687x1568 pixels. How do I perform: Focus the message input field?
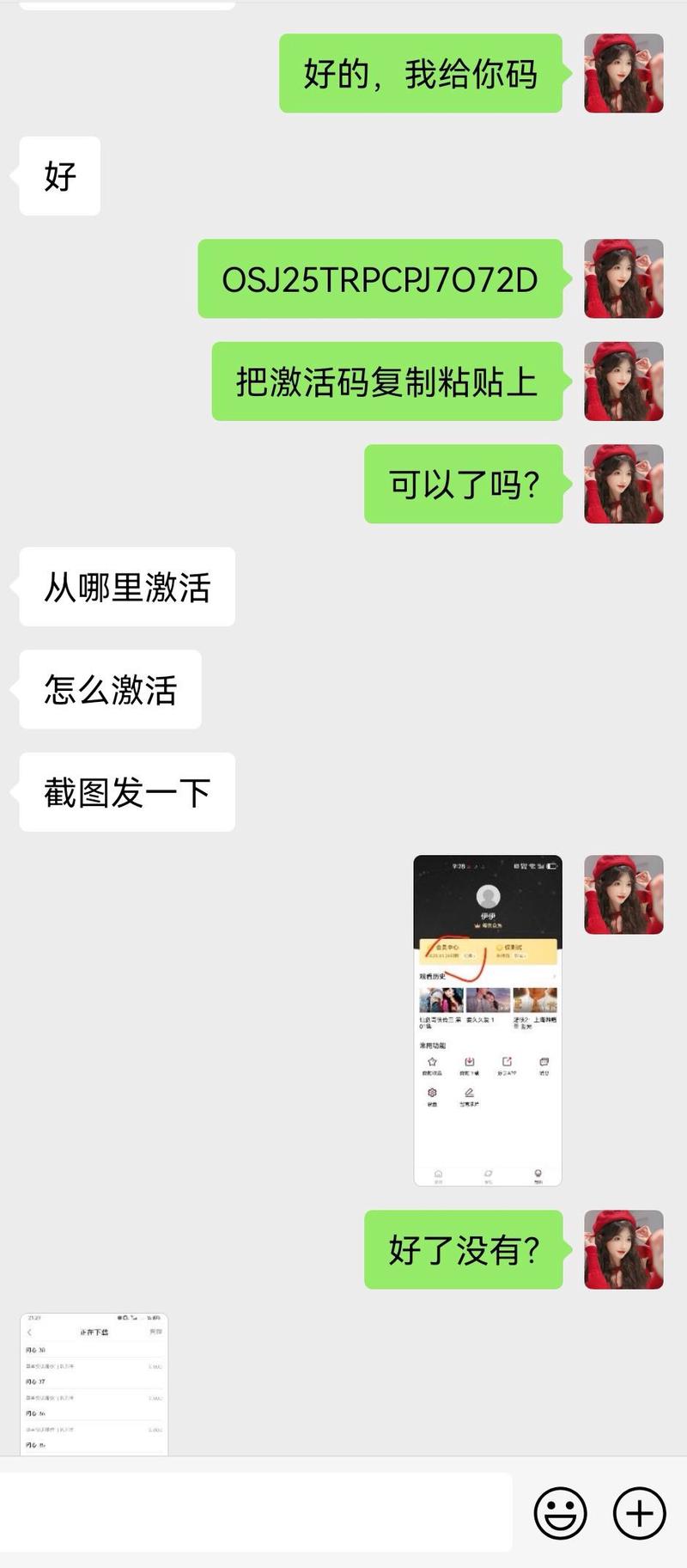click(256, 1513)
